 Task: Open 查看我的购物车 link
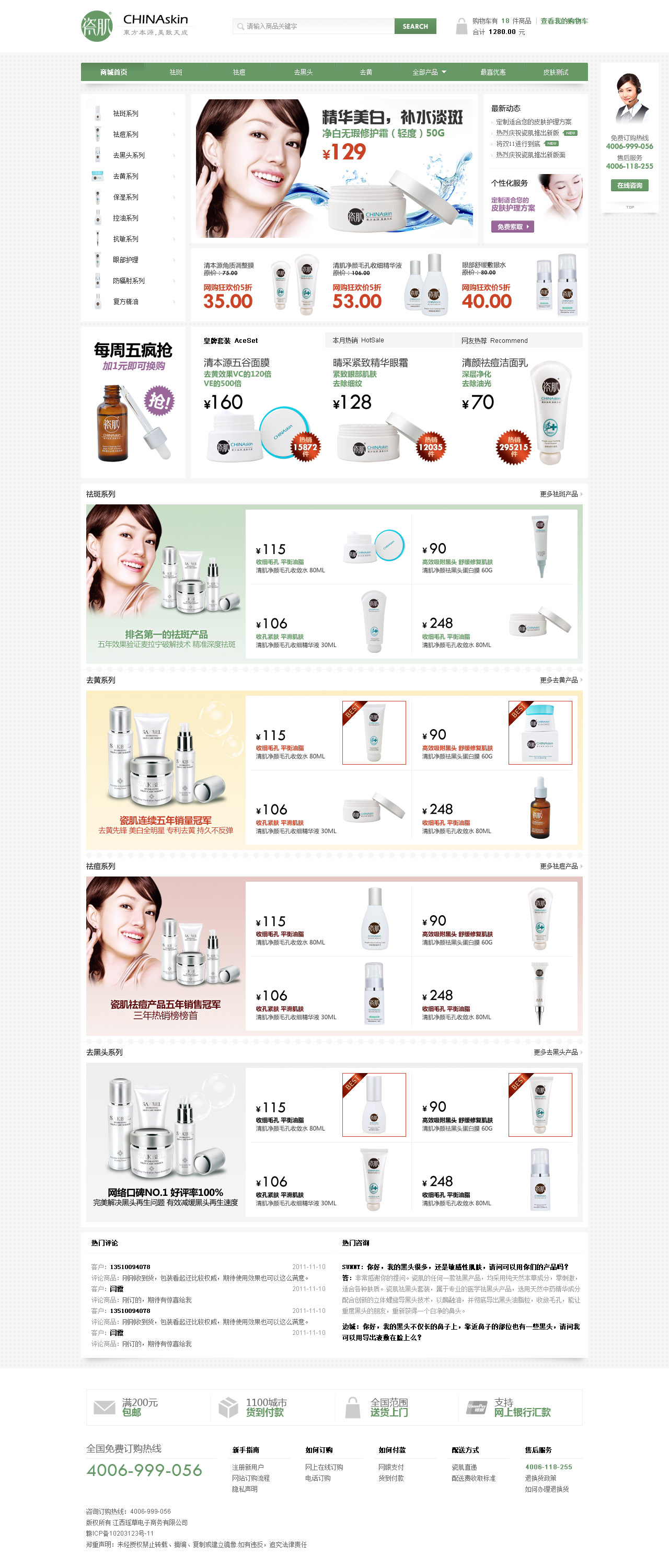564,21
